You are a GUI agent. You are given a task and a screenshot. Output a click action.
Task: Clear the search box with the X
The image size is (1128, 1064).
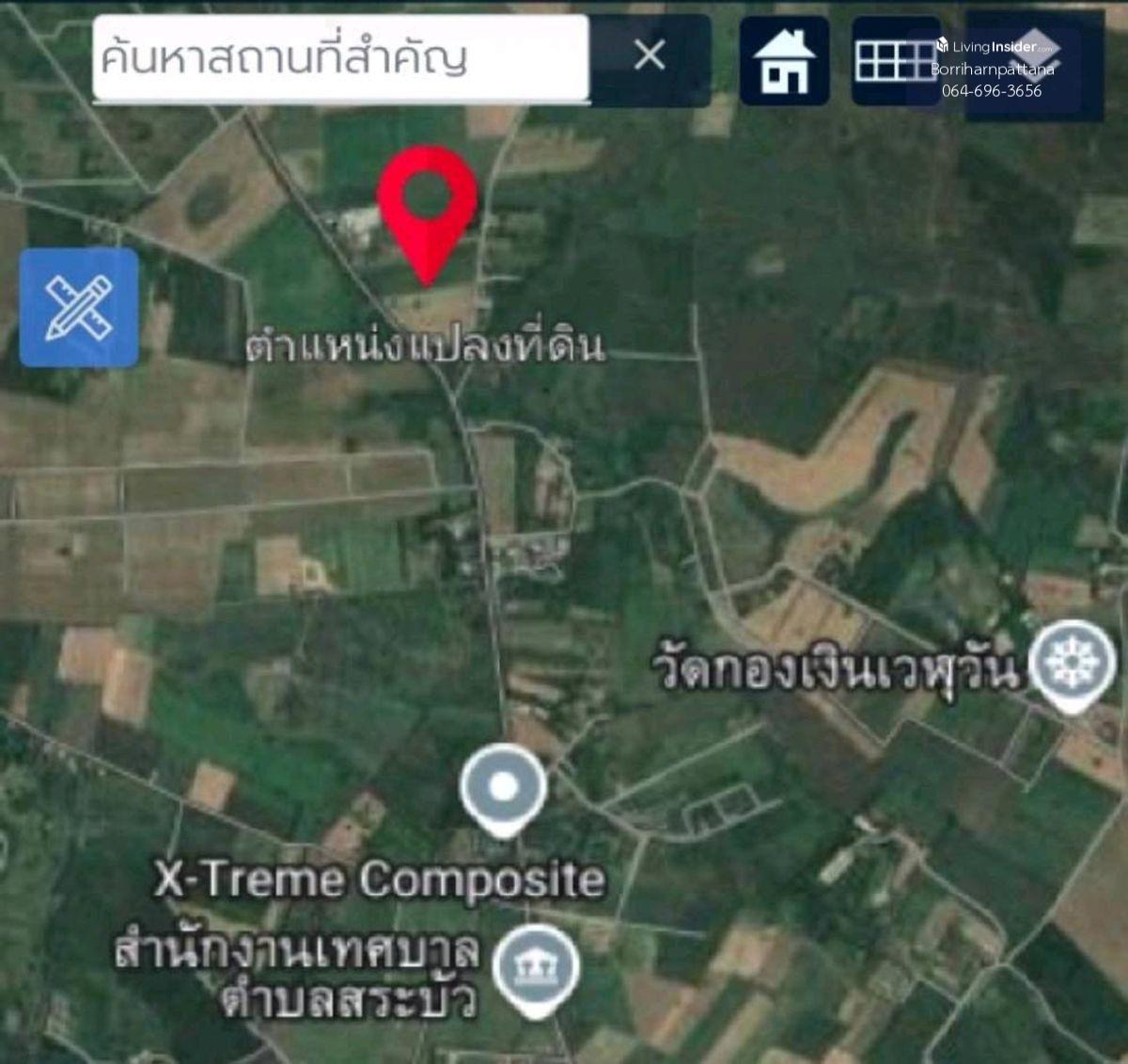pyautogui.click(x=650, y=55)
